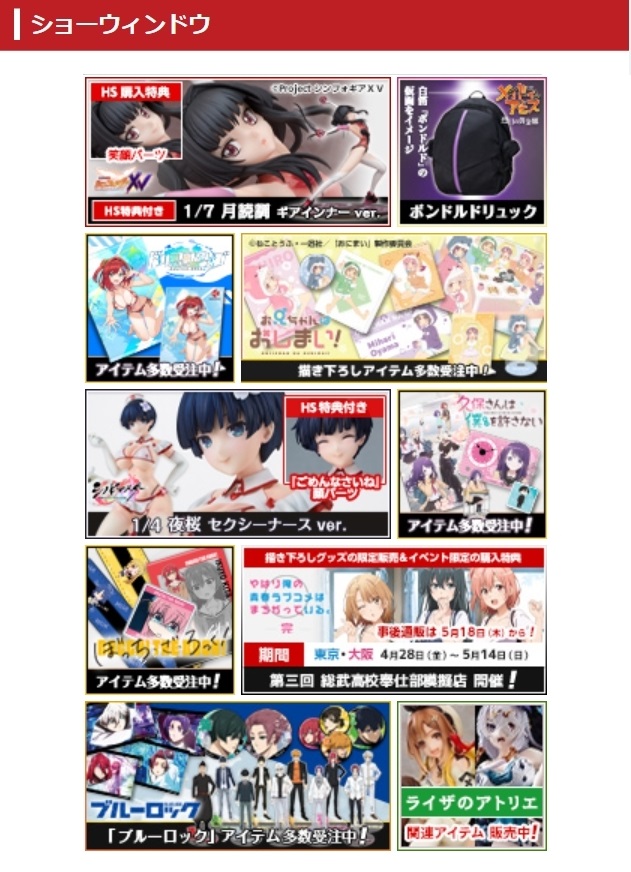
Task: Open the ぼっち・ざ・ろっく items banner
Action: [x=160, y=620]
